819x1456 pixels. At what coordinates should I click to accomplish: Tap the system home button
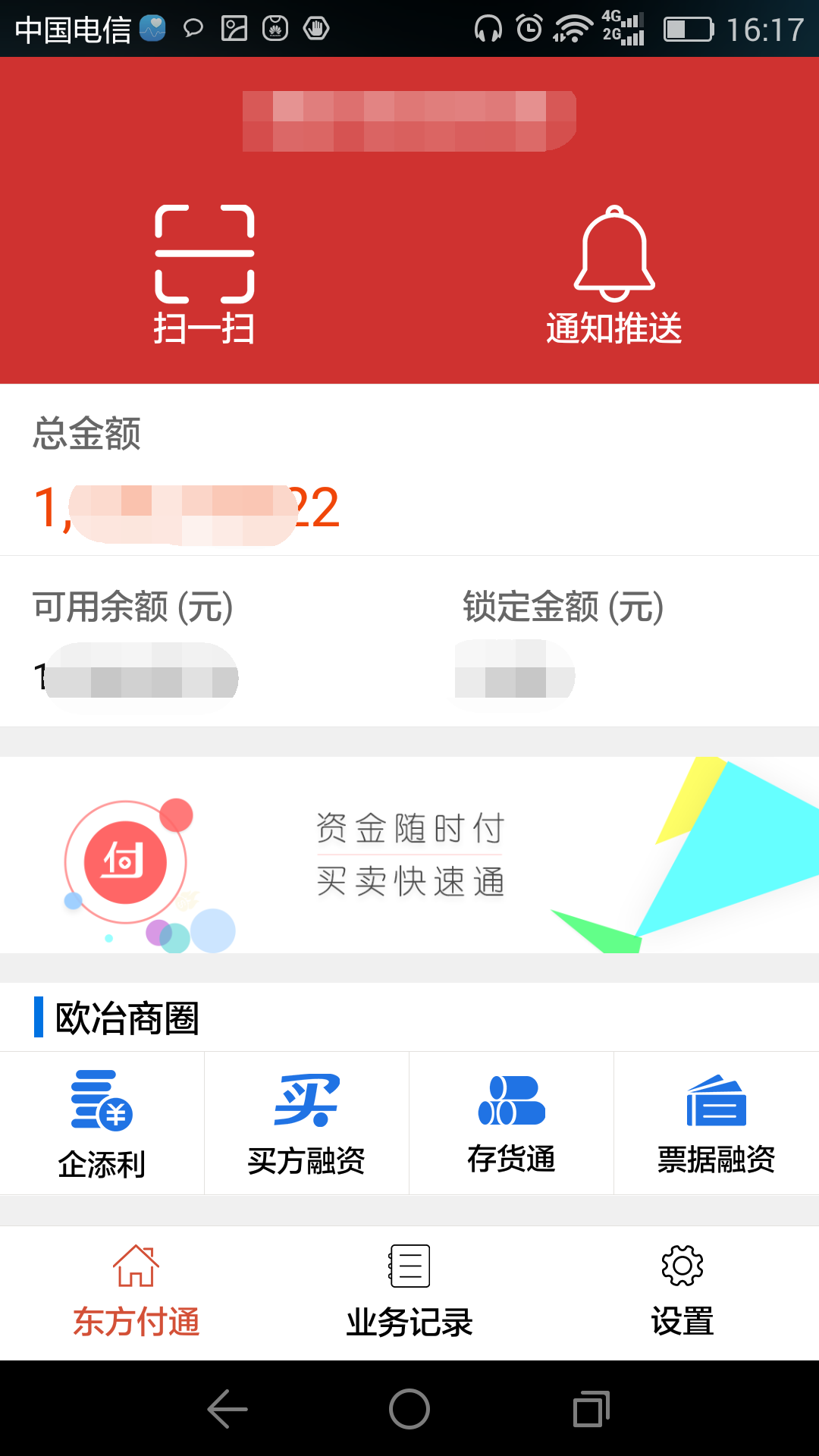(409, 1409)
